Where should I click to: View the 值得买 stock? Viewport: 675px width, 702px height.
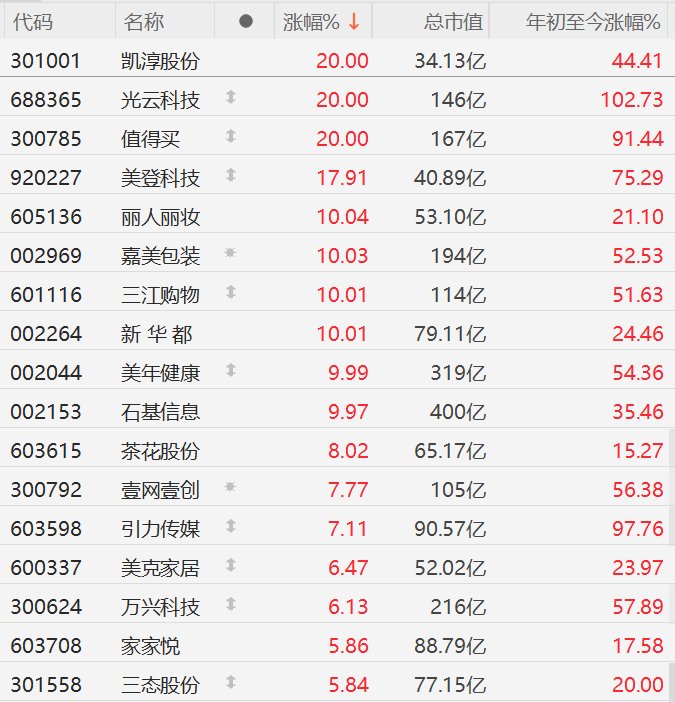150,139
